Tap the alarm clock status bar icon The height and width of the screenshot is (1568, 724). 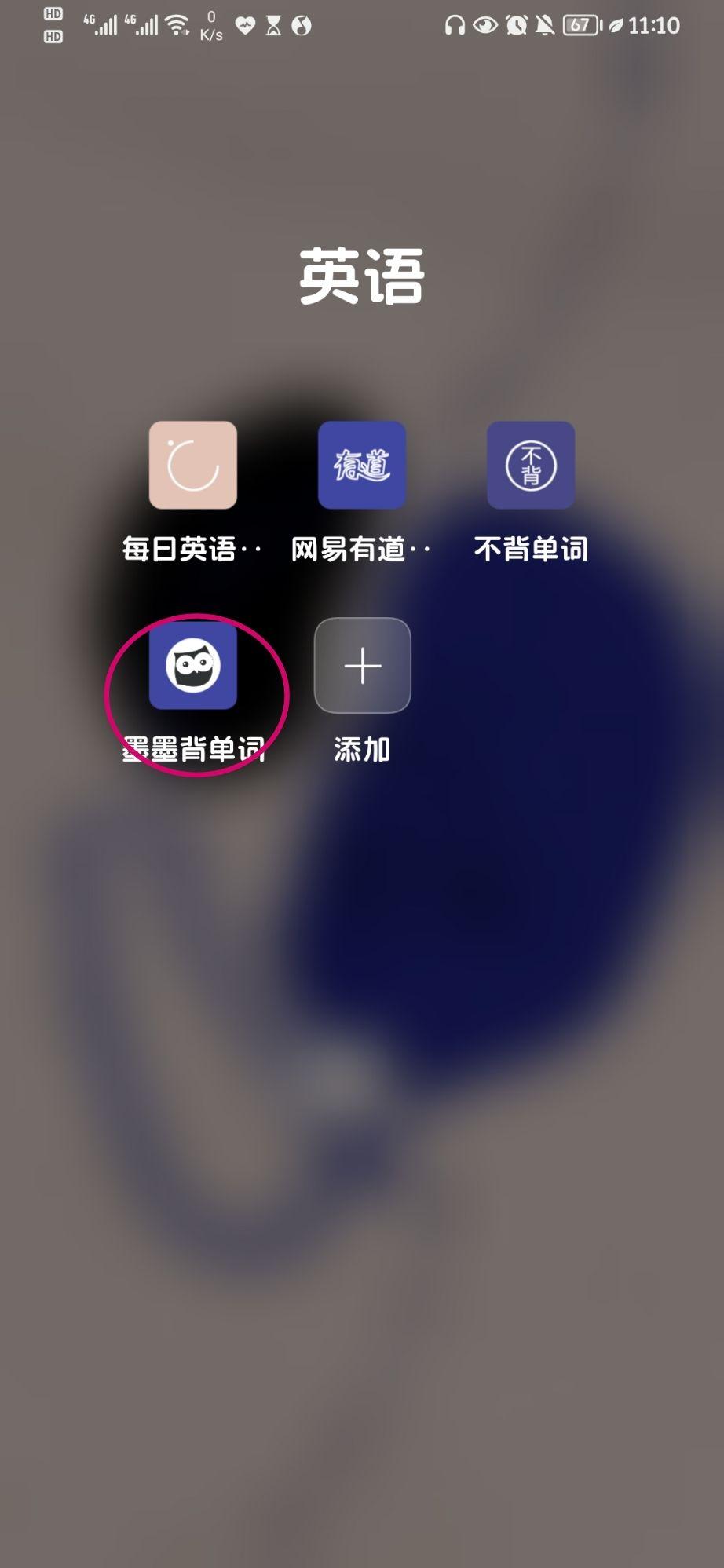point(517,26)
